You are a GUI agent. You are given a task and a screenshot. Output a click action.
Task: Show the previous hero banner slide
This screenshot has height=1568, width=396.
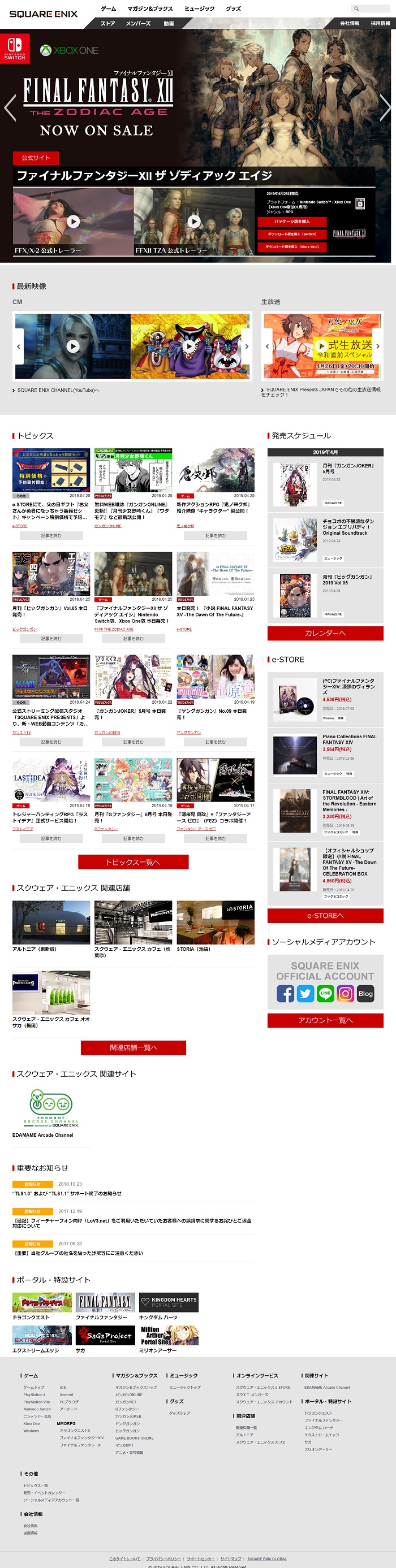click(10, 107)
